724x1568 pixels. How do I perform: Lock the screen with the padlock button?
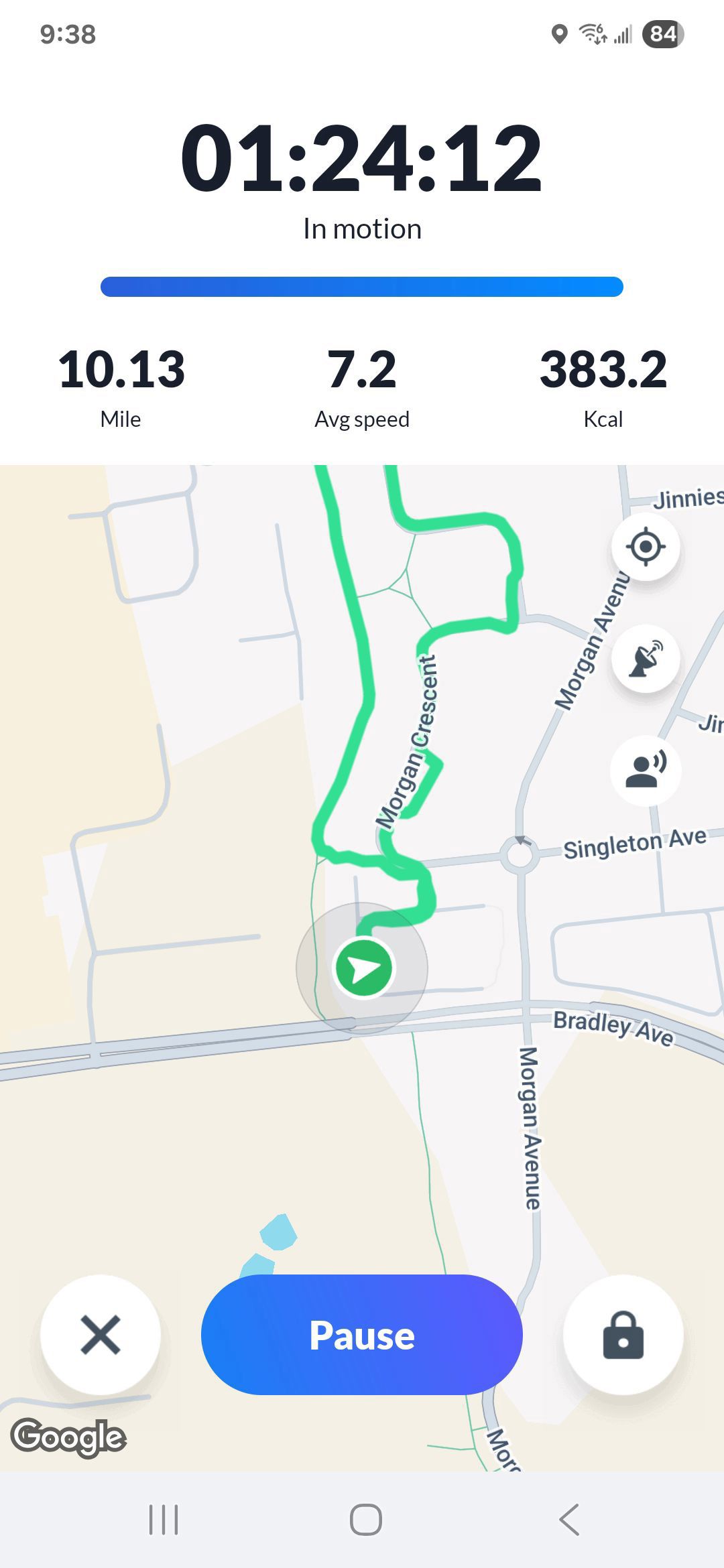pos(623,1335)
